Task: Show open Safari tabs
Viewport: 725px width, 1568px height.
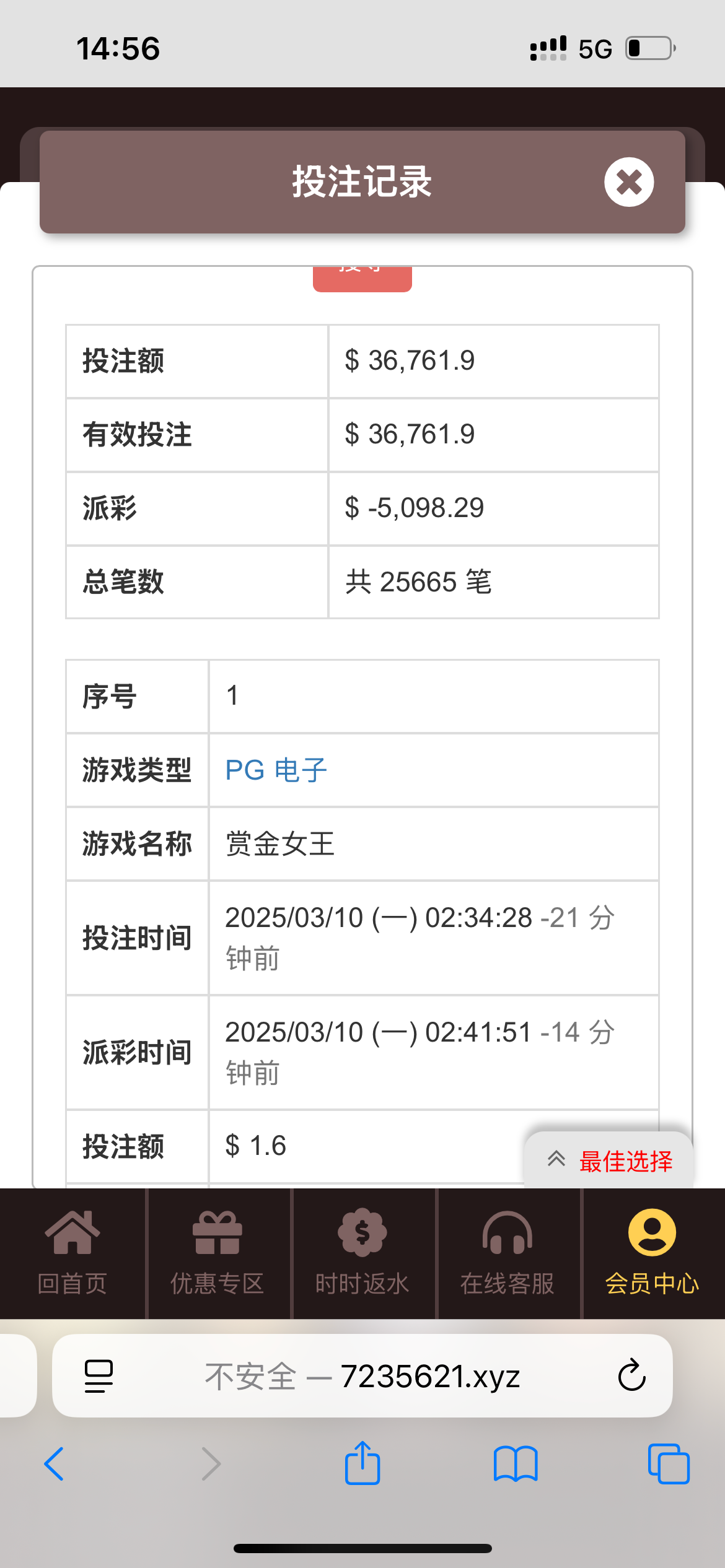Action: click(x=668, y=1464)
